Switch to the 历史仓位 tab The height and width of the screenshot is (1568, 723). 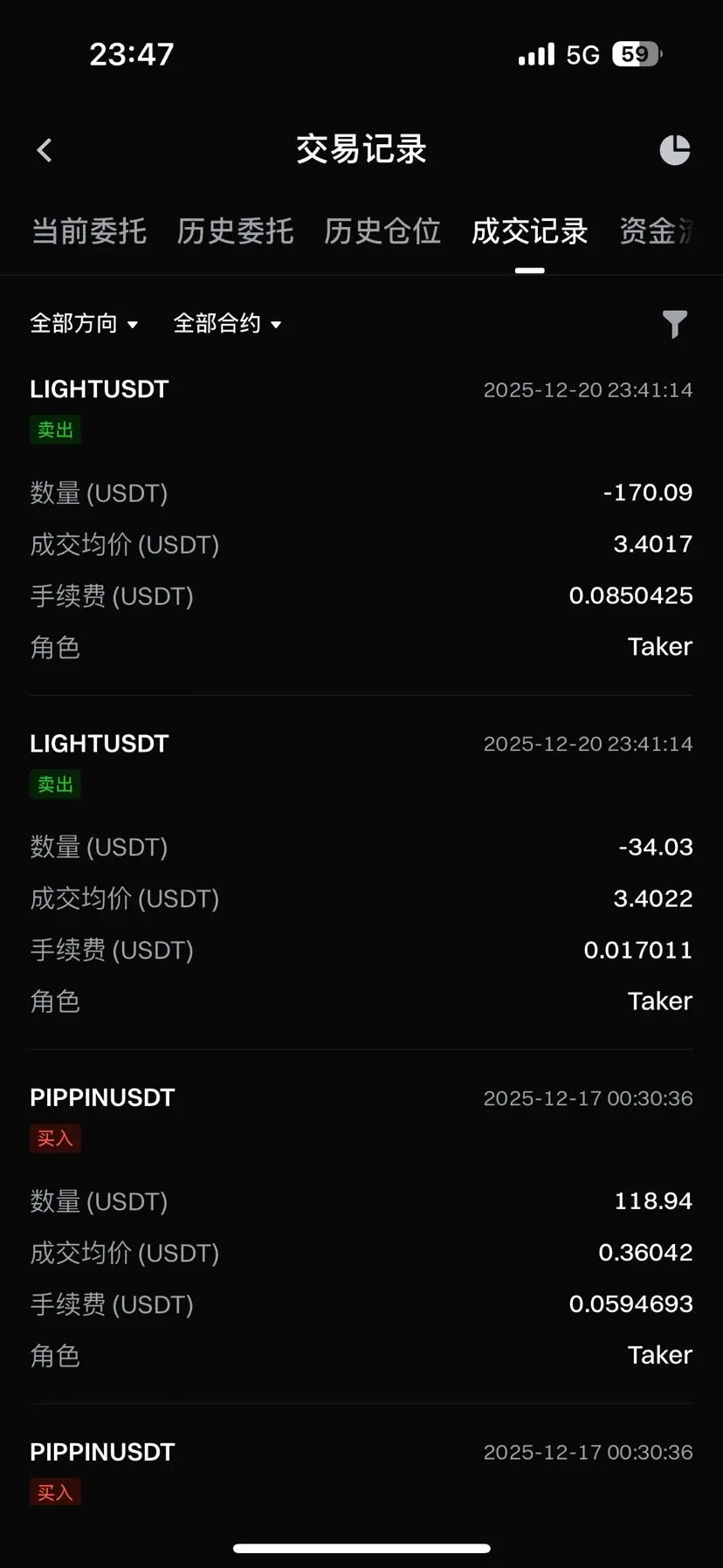point(382,231)
